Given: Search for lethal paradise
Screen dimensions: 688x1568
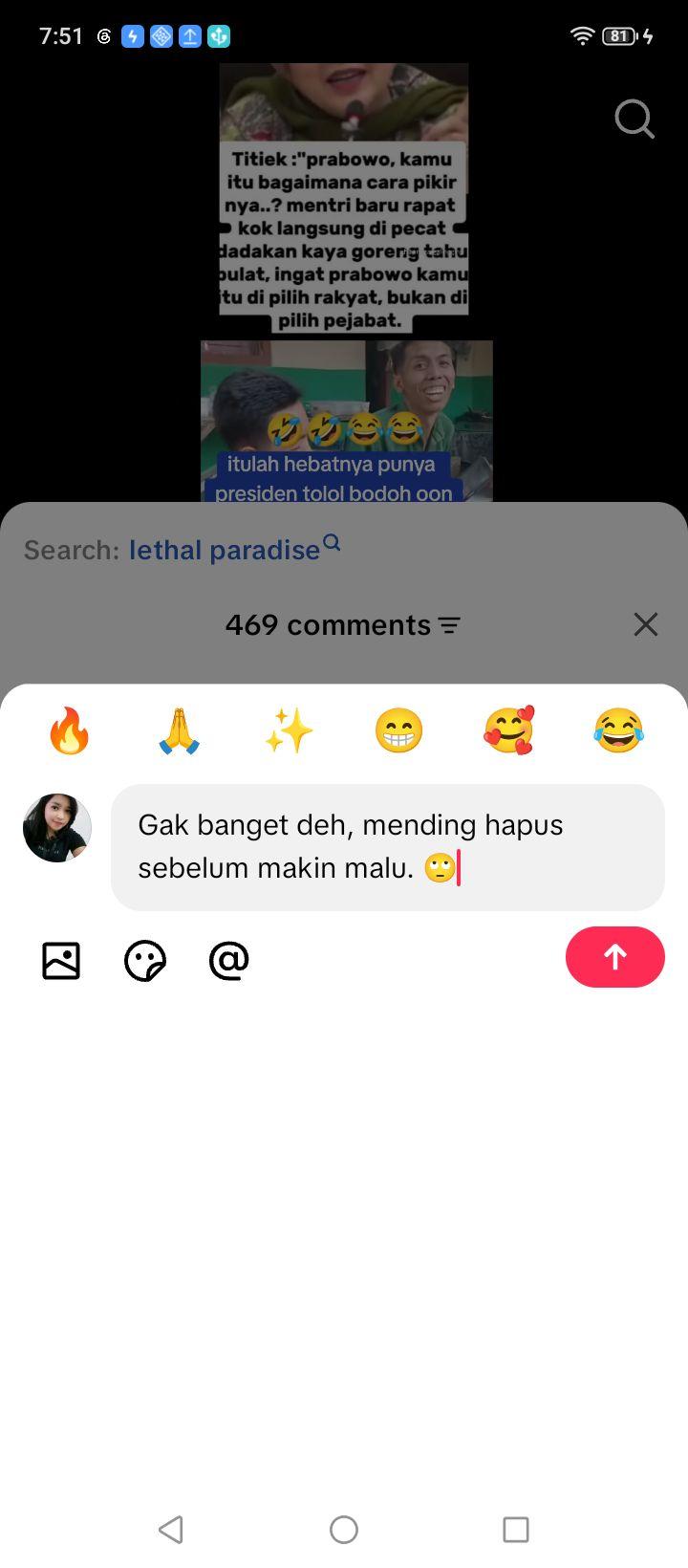Looking at the screenshot, I should [234, 549].
